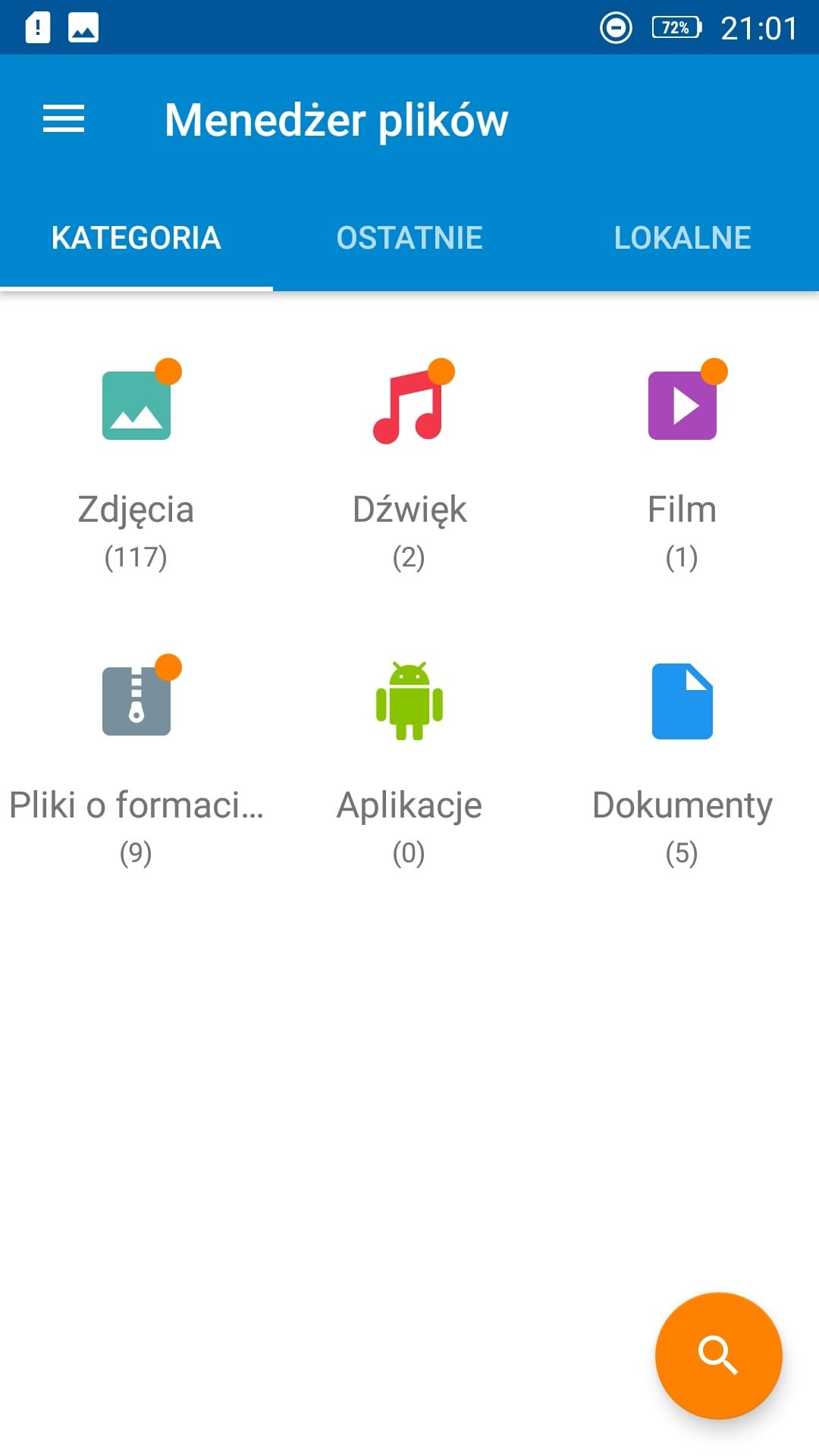Open the Dźwięk category

tap(409, 464)
